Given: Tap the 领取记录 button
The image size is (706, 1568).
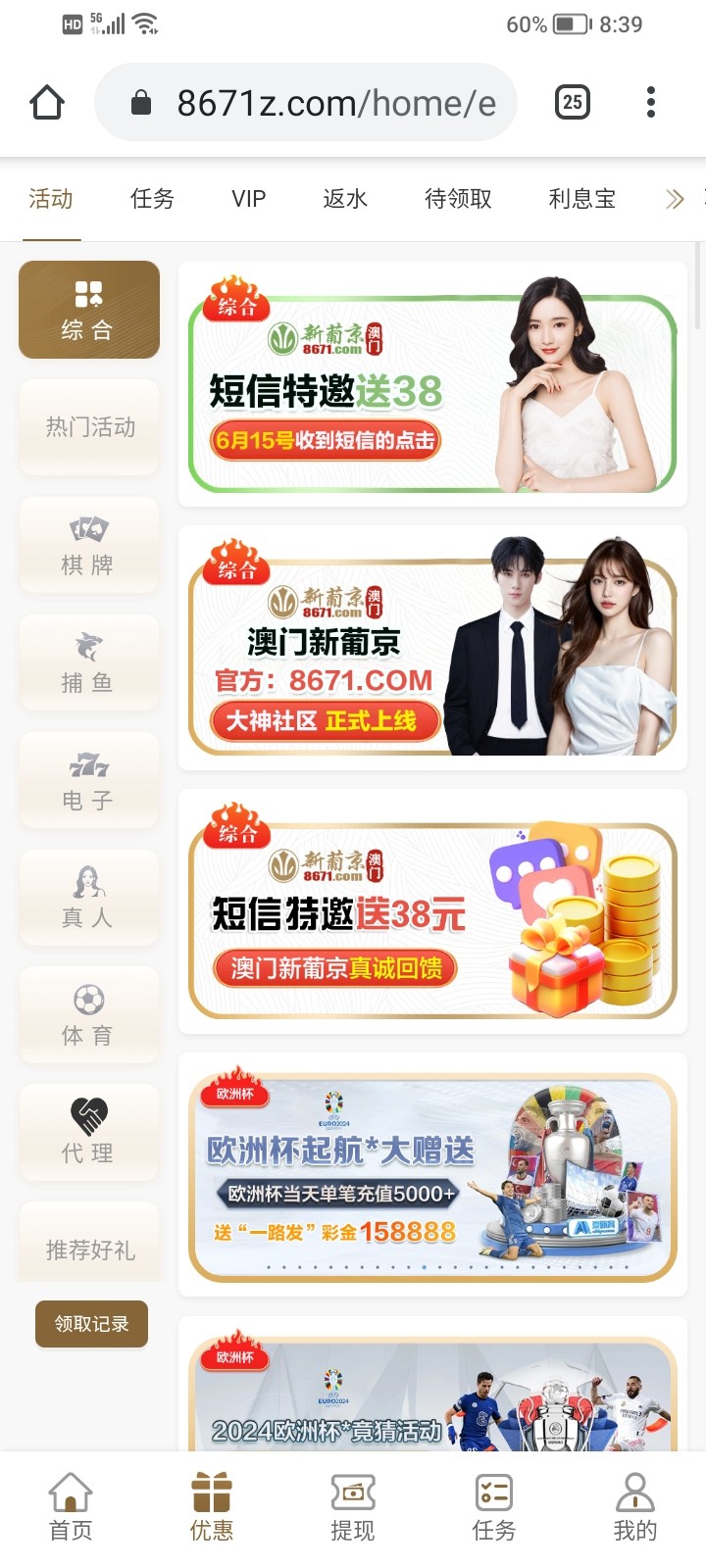Looking at the screenshot, I should [x=91, y=1324].
